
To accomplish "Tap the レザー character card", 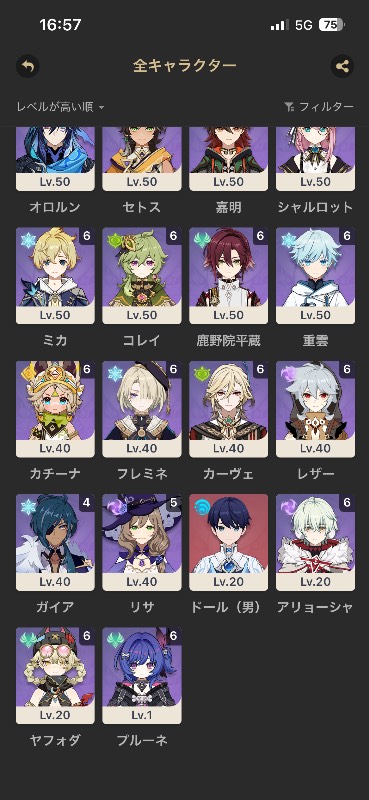I will coord(315,409).
